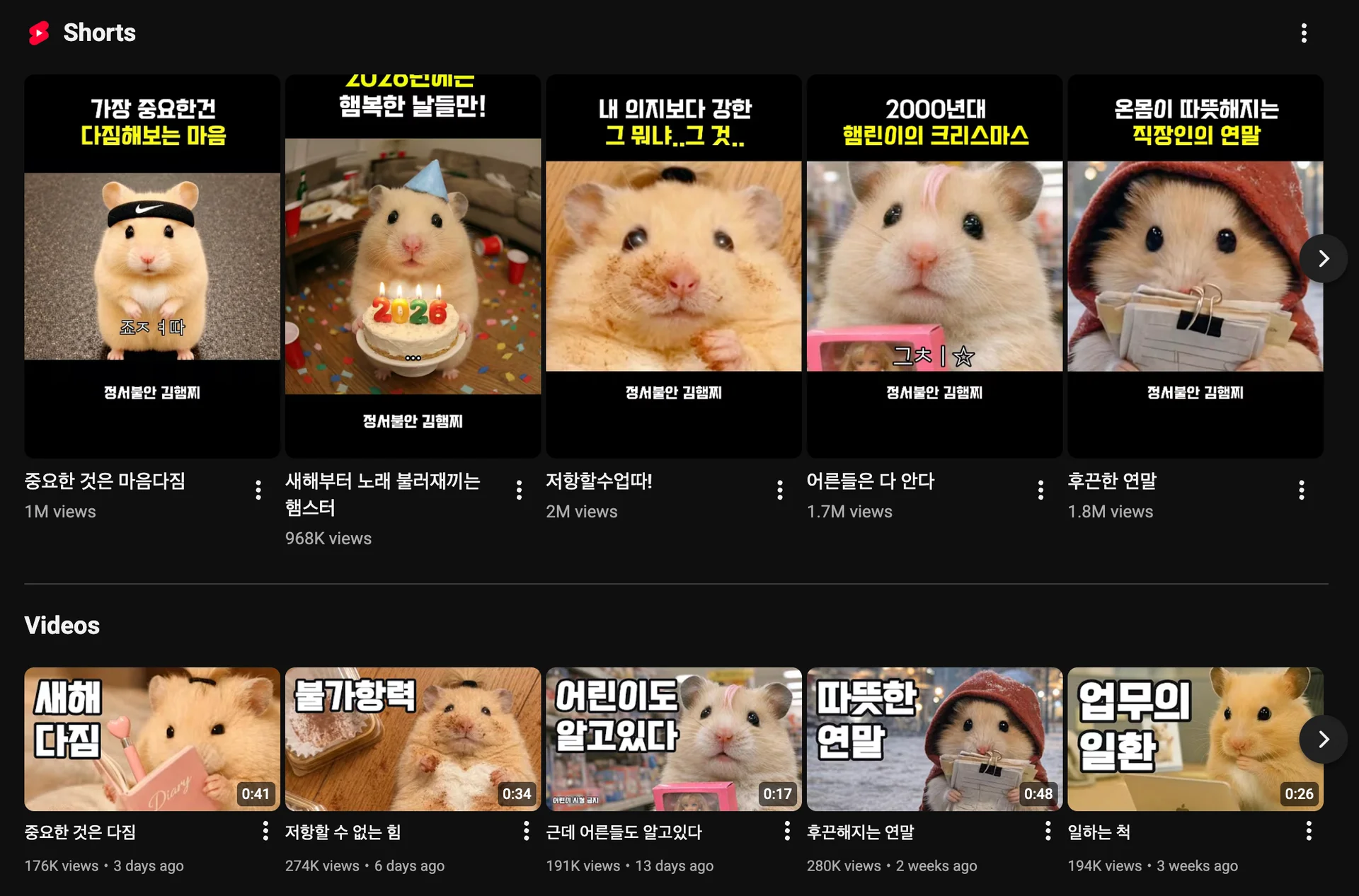Open more options for short 중요한 것은 마음다짐
Screen dimensions: 1359x896
[x=258, y=490]
